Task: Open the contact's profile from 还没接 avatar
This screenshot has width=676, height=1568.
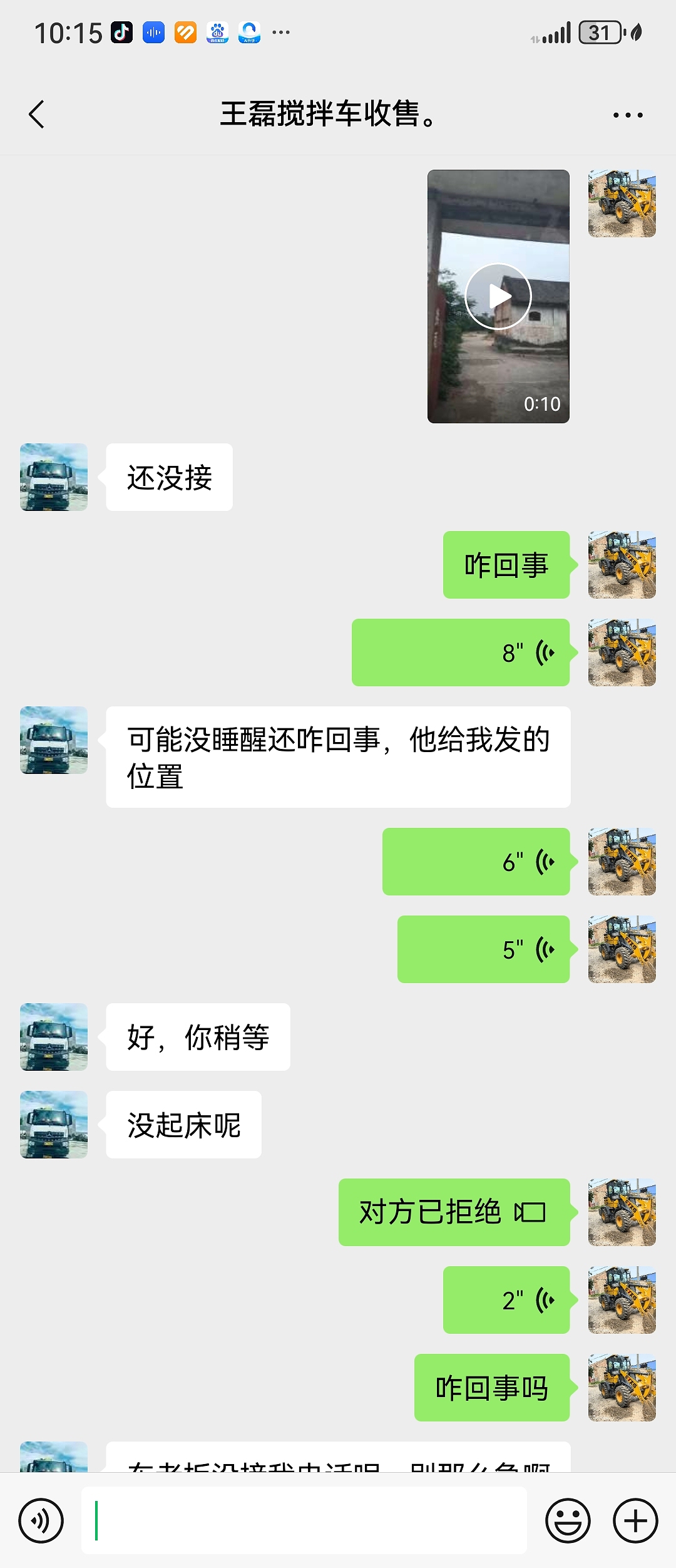Action: coord(54,477)
